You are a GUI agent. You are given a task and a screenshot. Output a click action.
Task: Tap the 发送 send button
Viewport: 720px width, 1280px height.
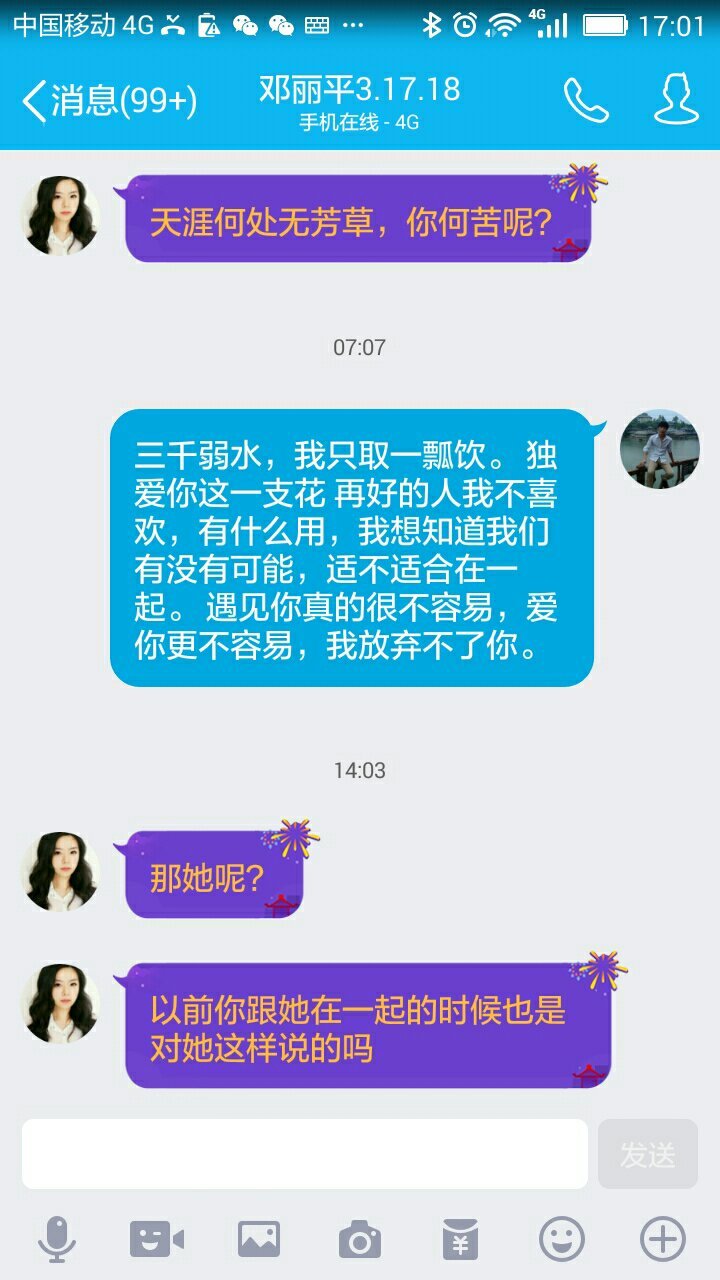point(647,1154)
